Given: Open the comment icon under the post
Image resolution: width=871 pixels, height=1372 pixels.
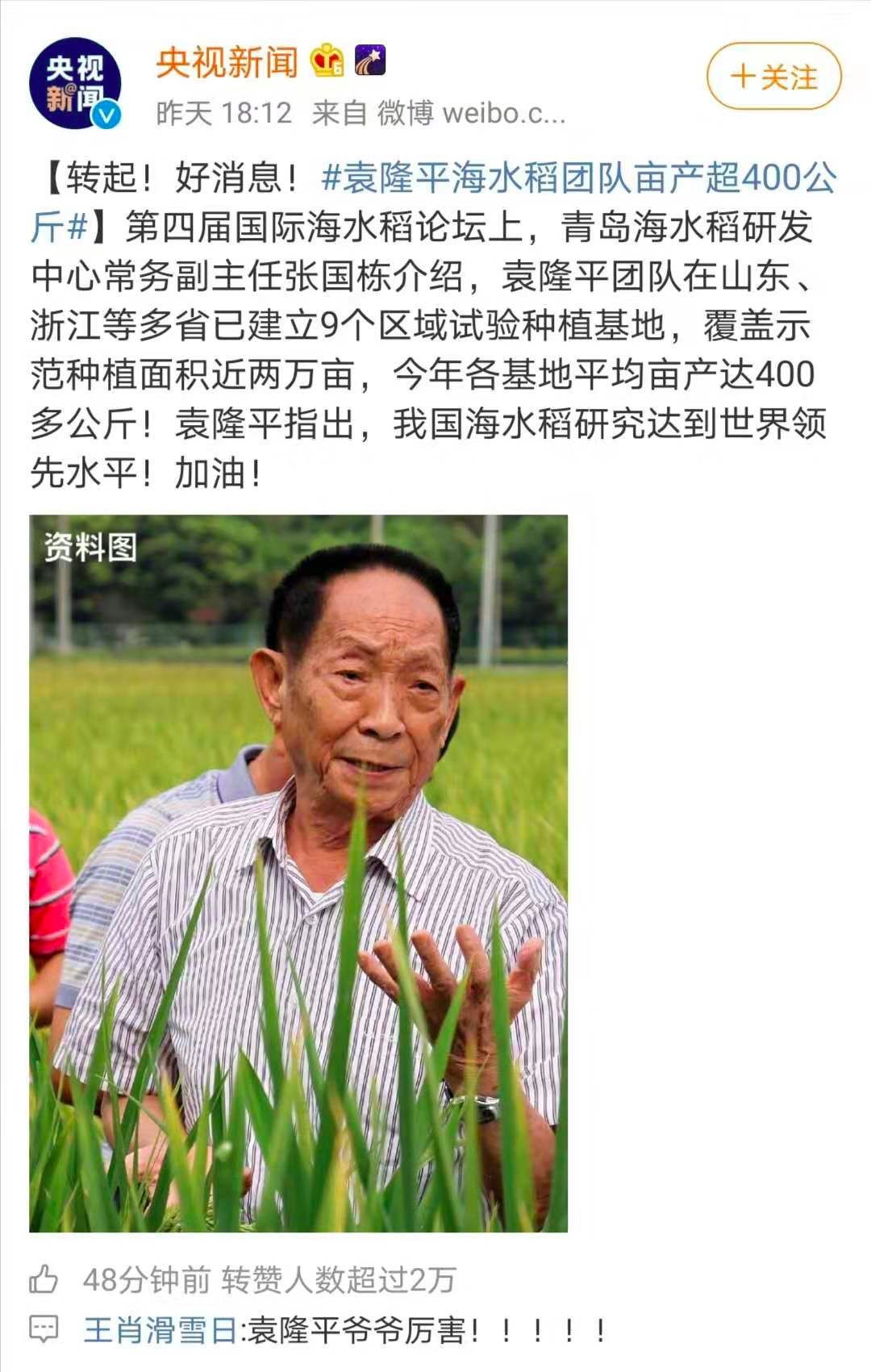Looking at the screenshot, I should (x=44, y=1329).
